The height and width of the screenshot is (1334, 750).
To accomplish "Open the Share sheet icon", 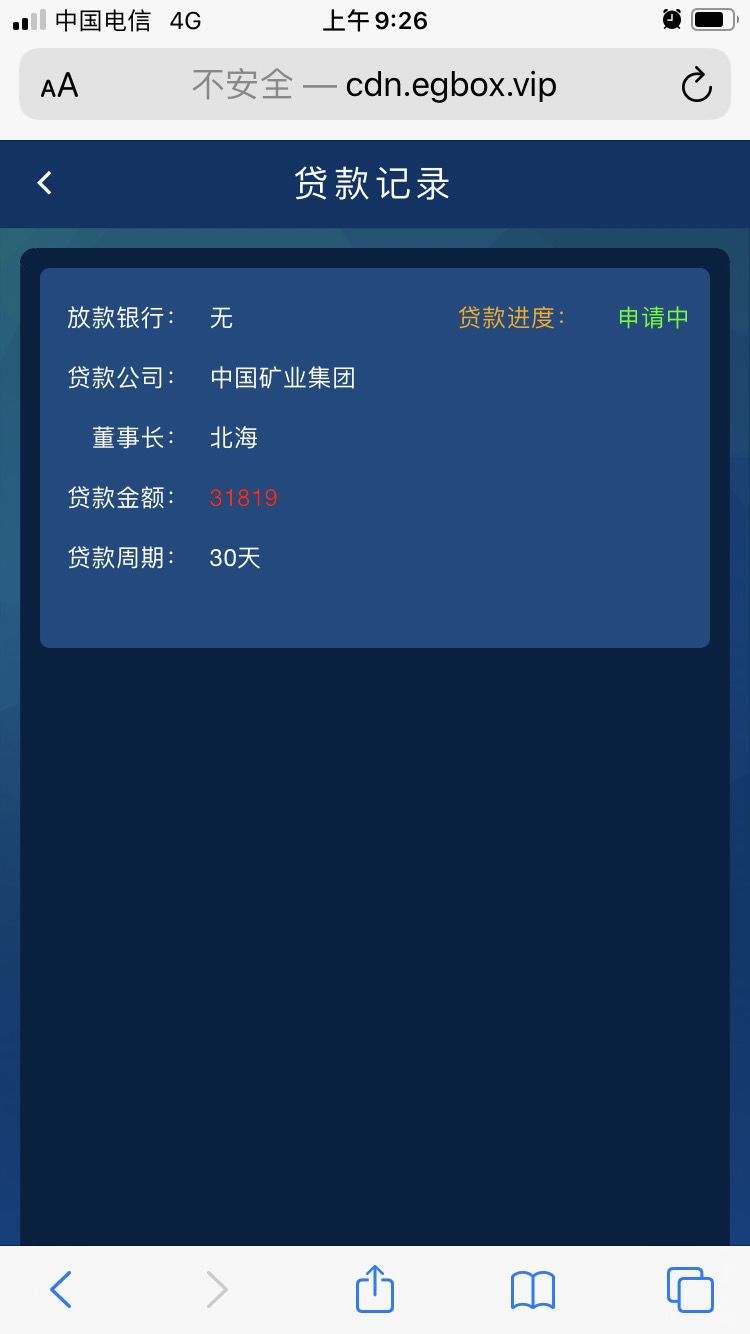I will tap(374, 1290).
